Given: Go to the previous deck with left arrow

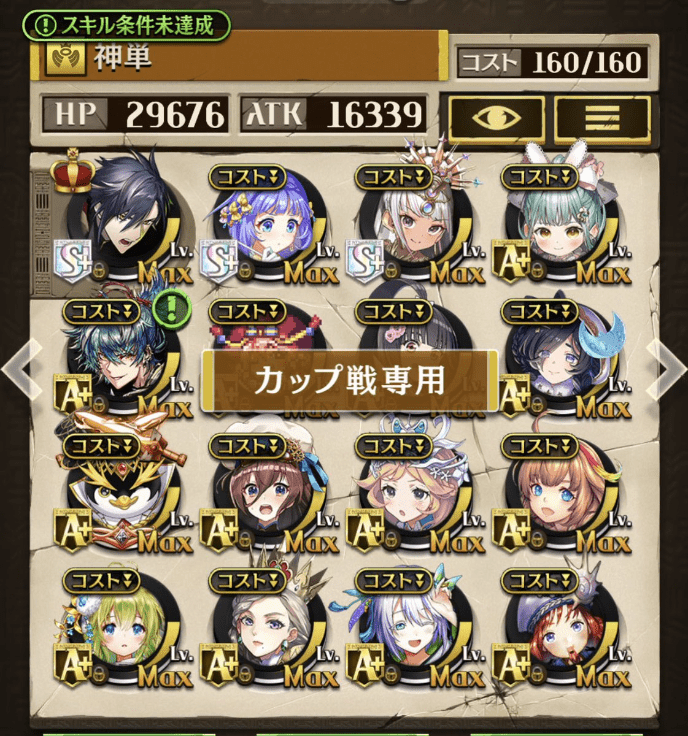Looking at the screenshot, I should tap(21, 368).
